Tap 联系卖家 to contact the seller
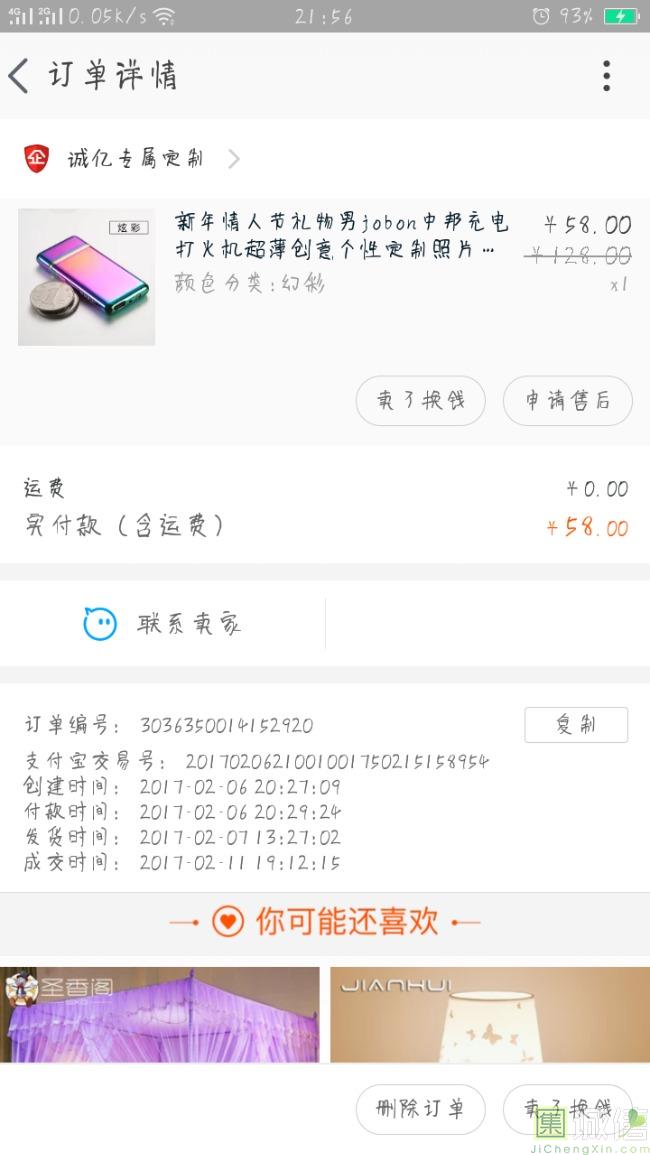The image size is (650, 1155). point(163,624)
